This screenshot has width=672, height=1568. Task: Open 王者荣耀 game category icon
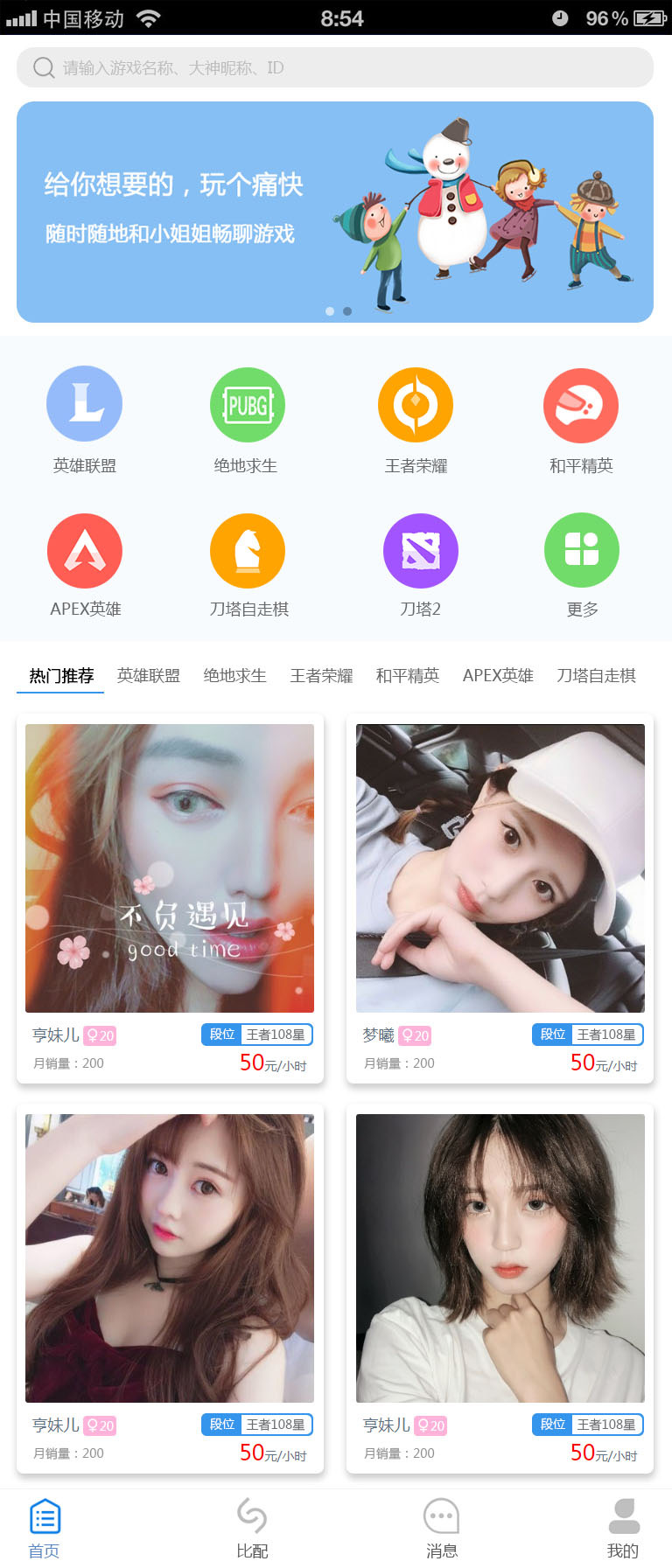416,405
